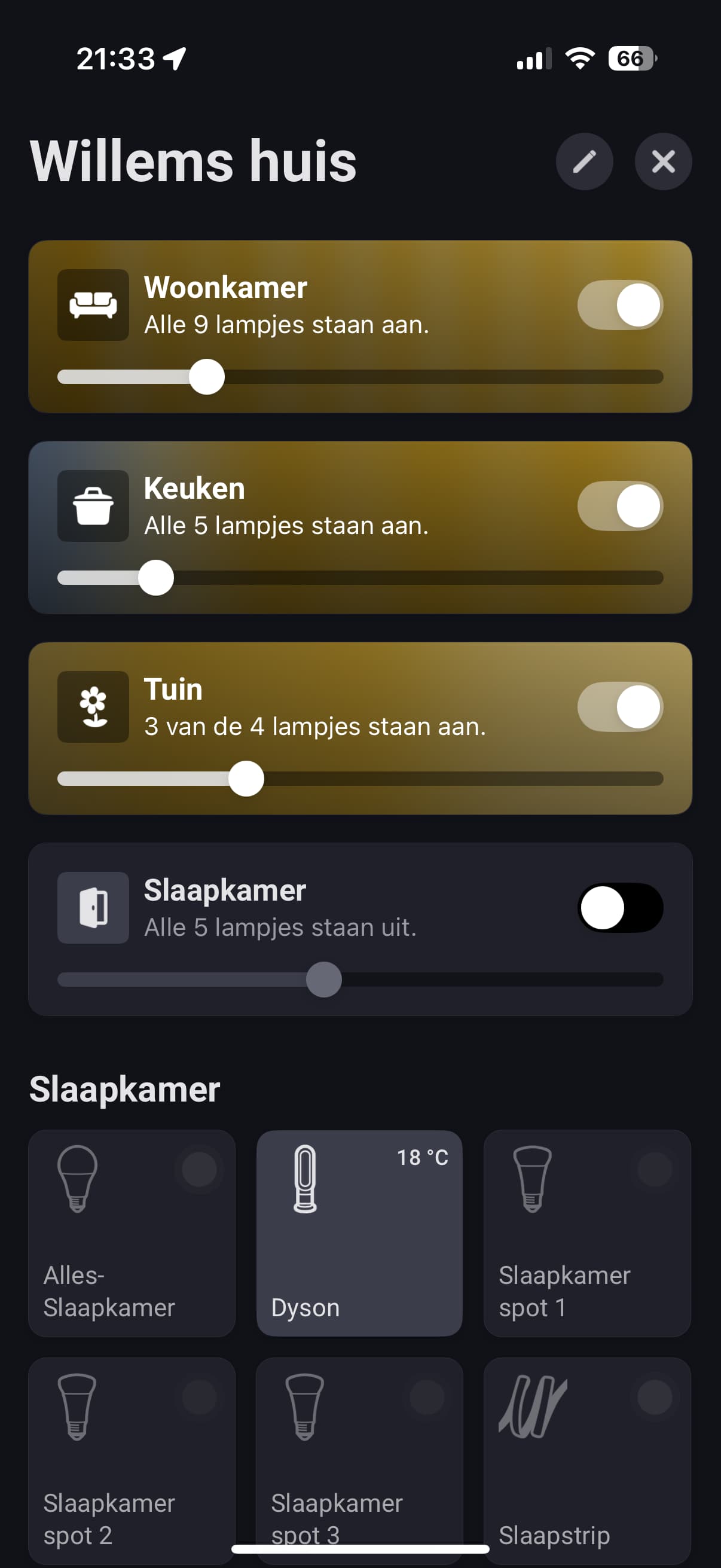Select the Slaapkamer spot 2 tile
This screenshot has height=1568, width=721.
click(x=132, y=1460)
